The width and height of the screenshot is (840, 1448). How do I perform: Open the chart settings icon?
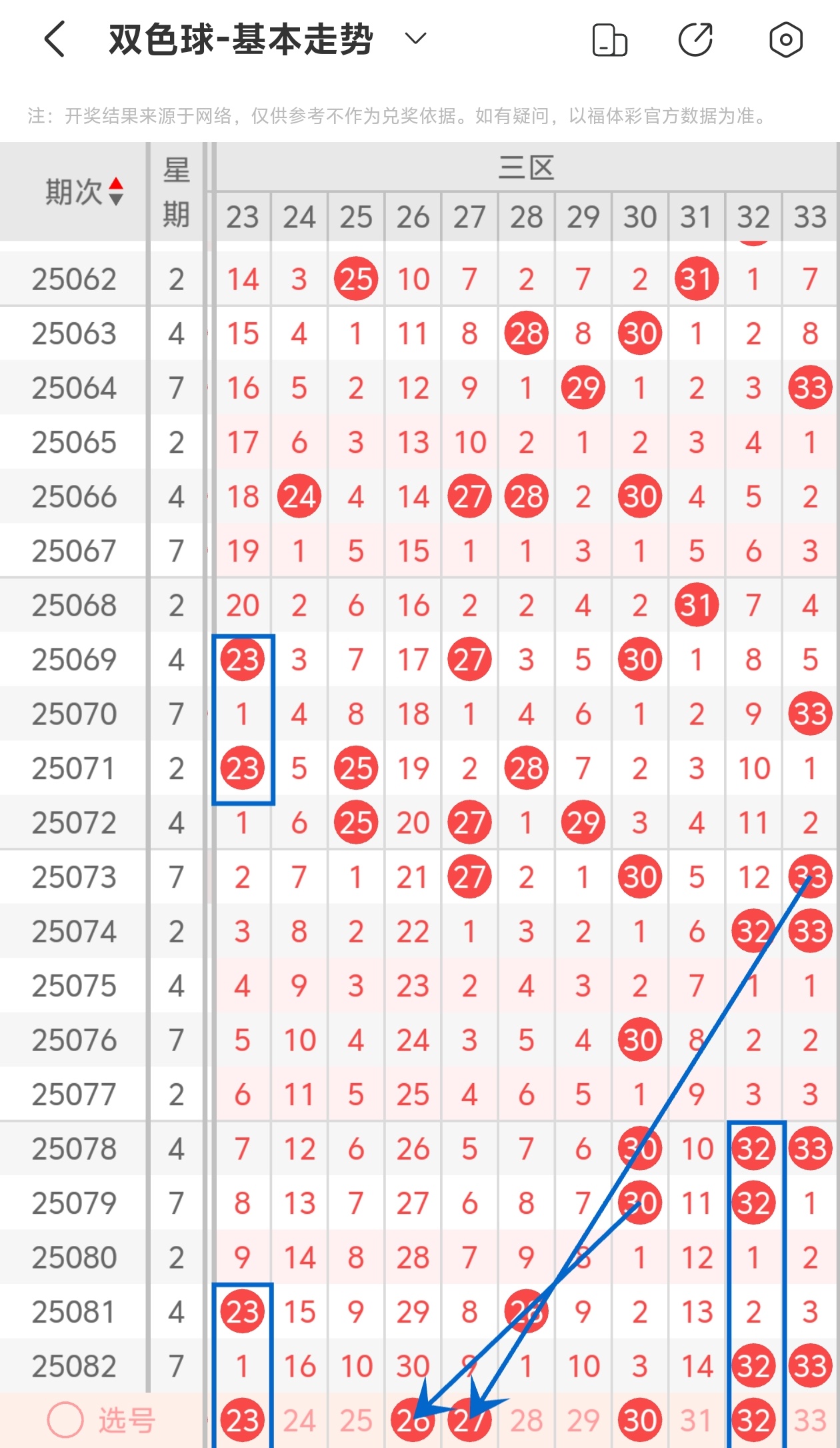click(785, 39)
